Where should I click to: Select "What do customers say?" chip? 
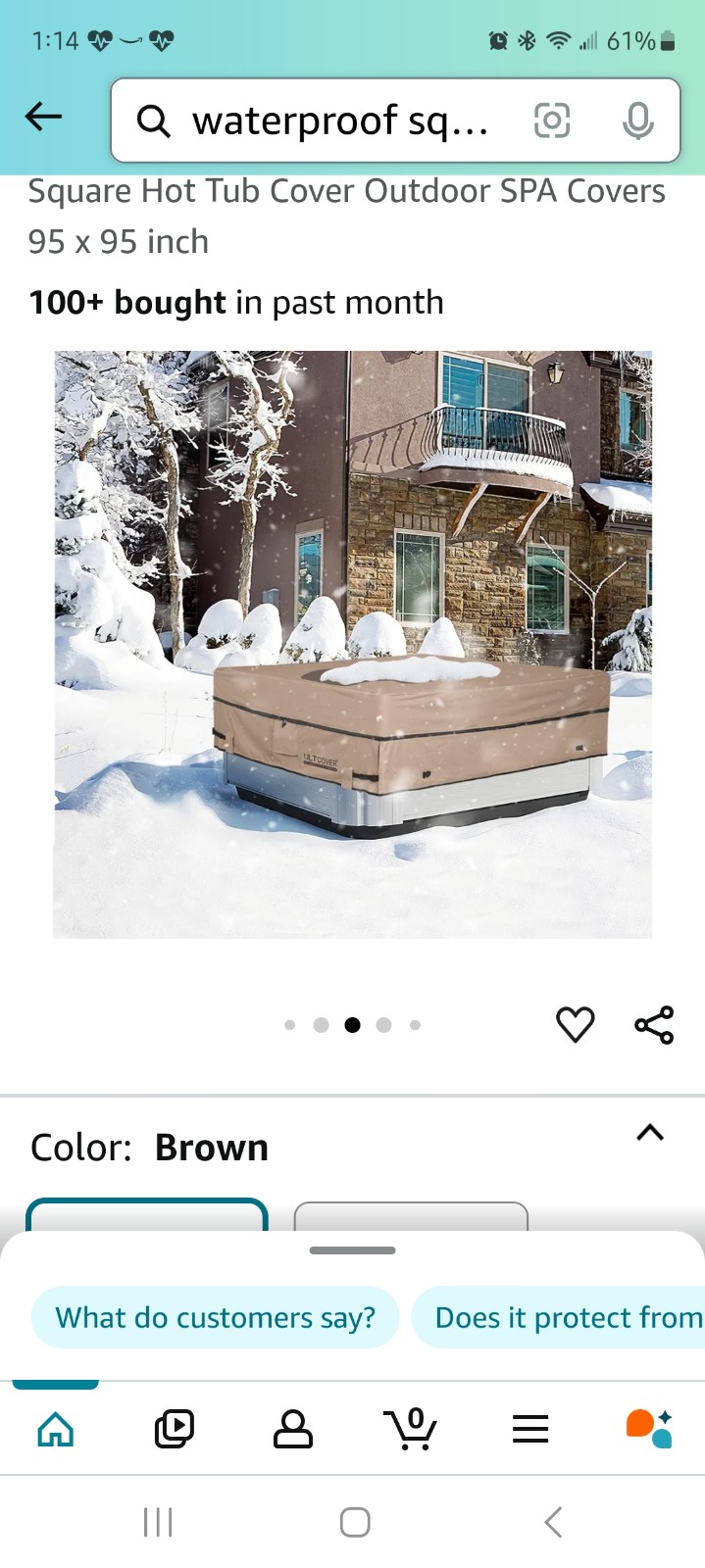coord(215,1317)
